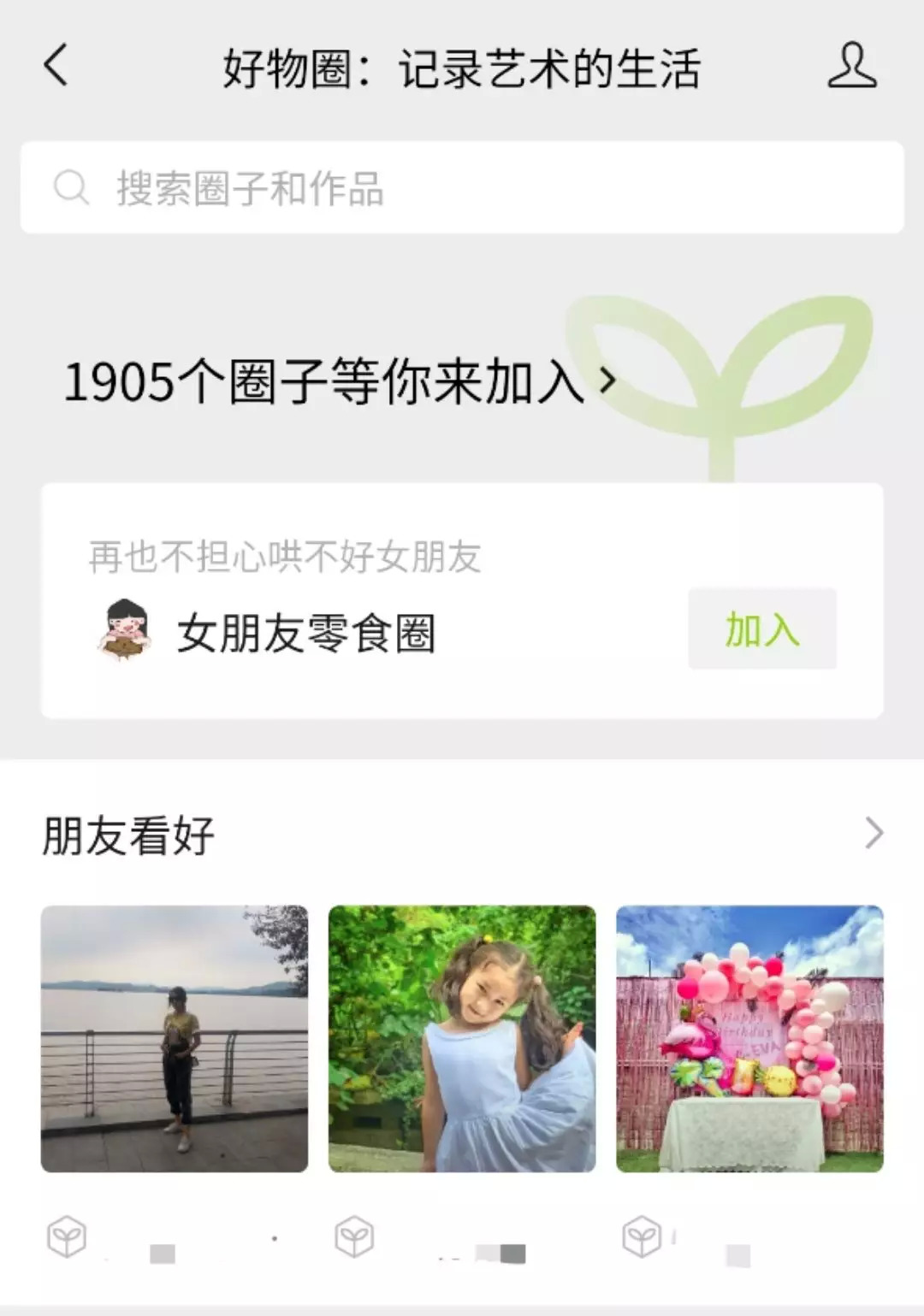The image size is (924, 1316).
Task: Tap the 搜索圈子和作品 search box
Action: tap(462, 187)
